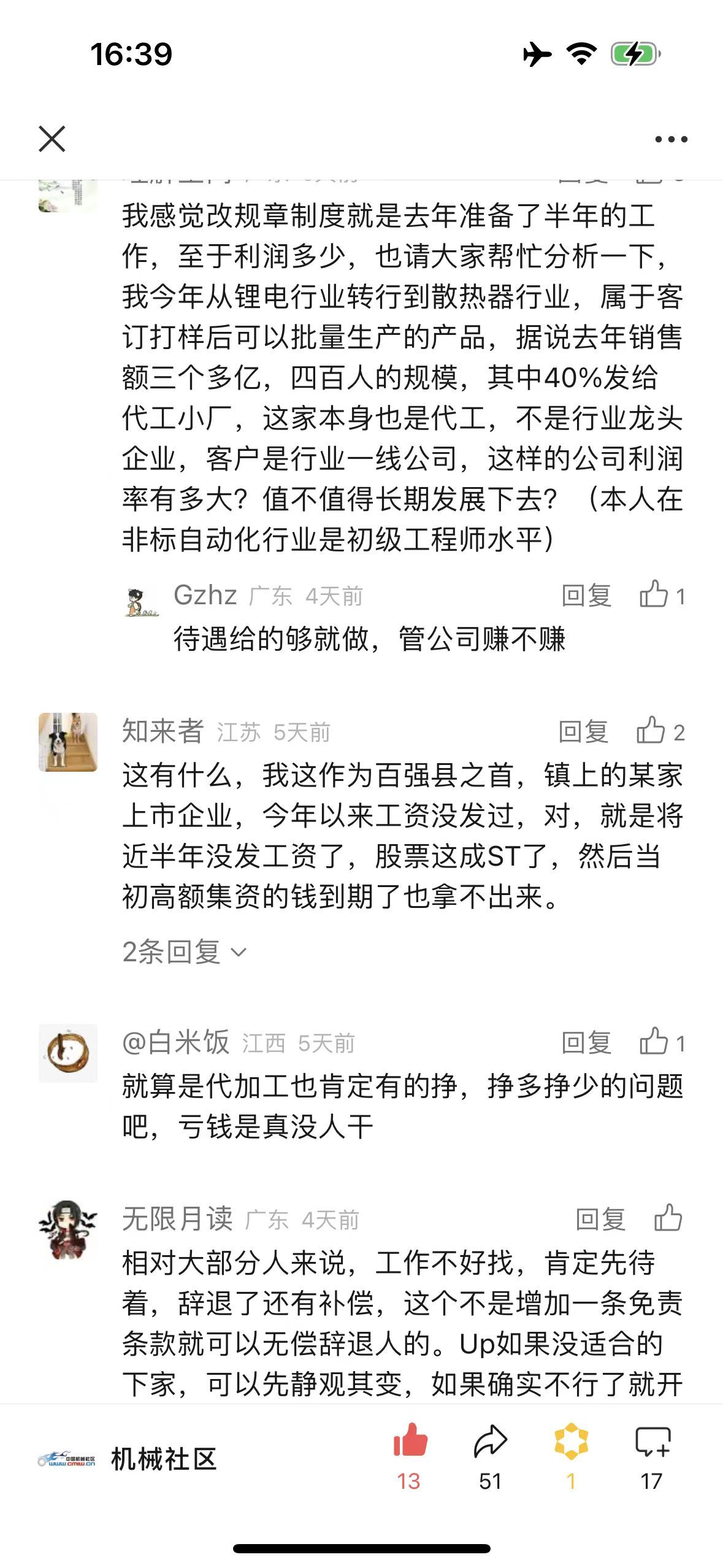Tap the yellow favorite icon
This screenshot has height=1568, width=723.
click(x=571, y=1442)
